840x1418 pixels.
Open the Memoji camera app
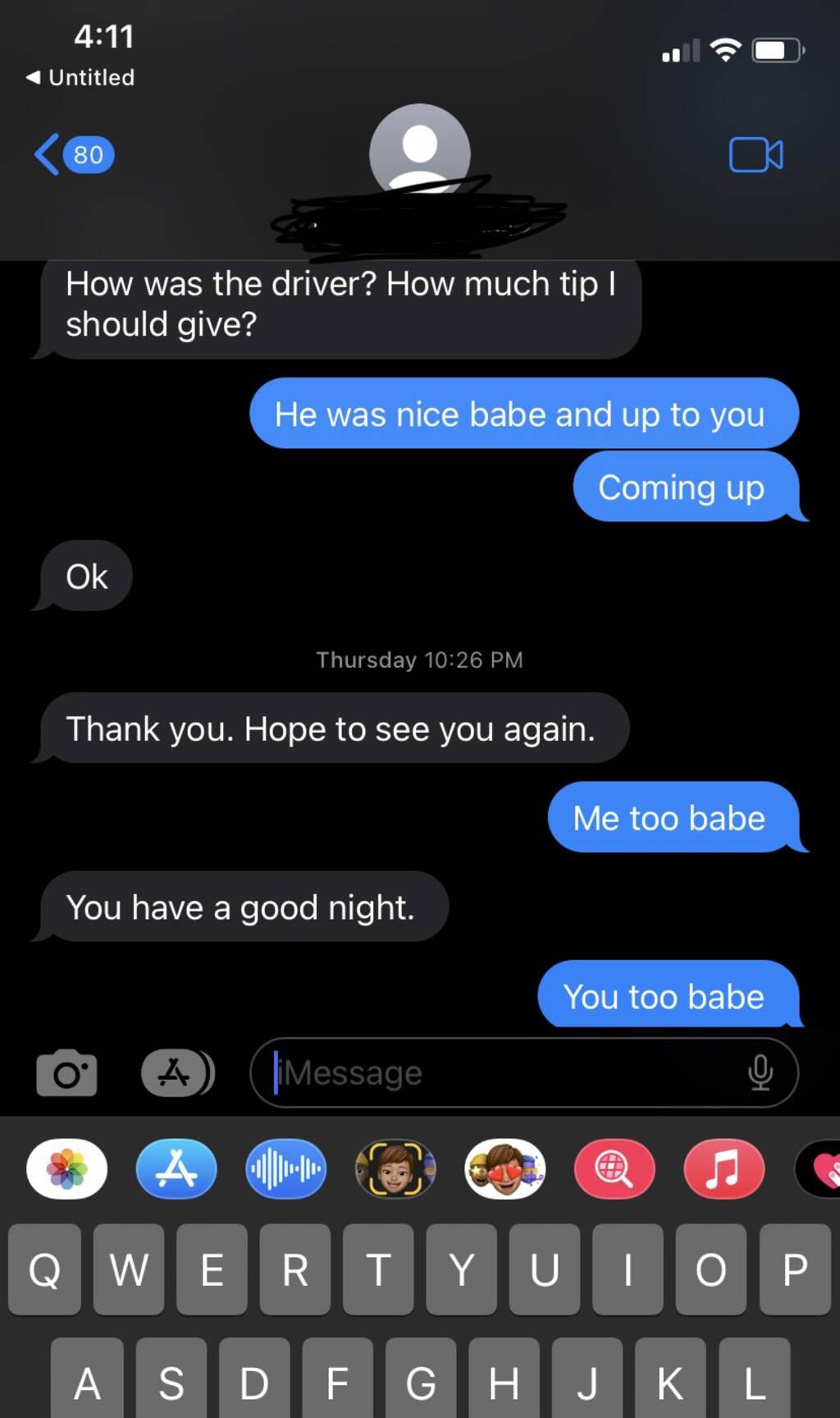click(x=395, y=1169)
